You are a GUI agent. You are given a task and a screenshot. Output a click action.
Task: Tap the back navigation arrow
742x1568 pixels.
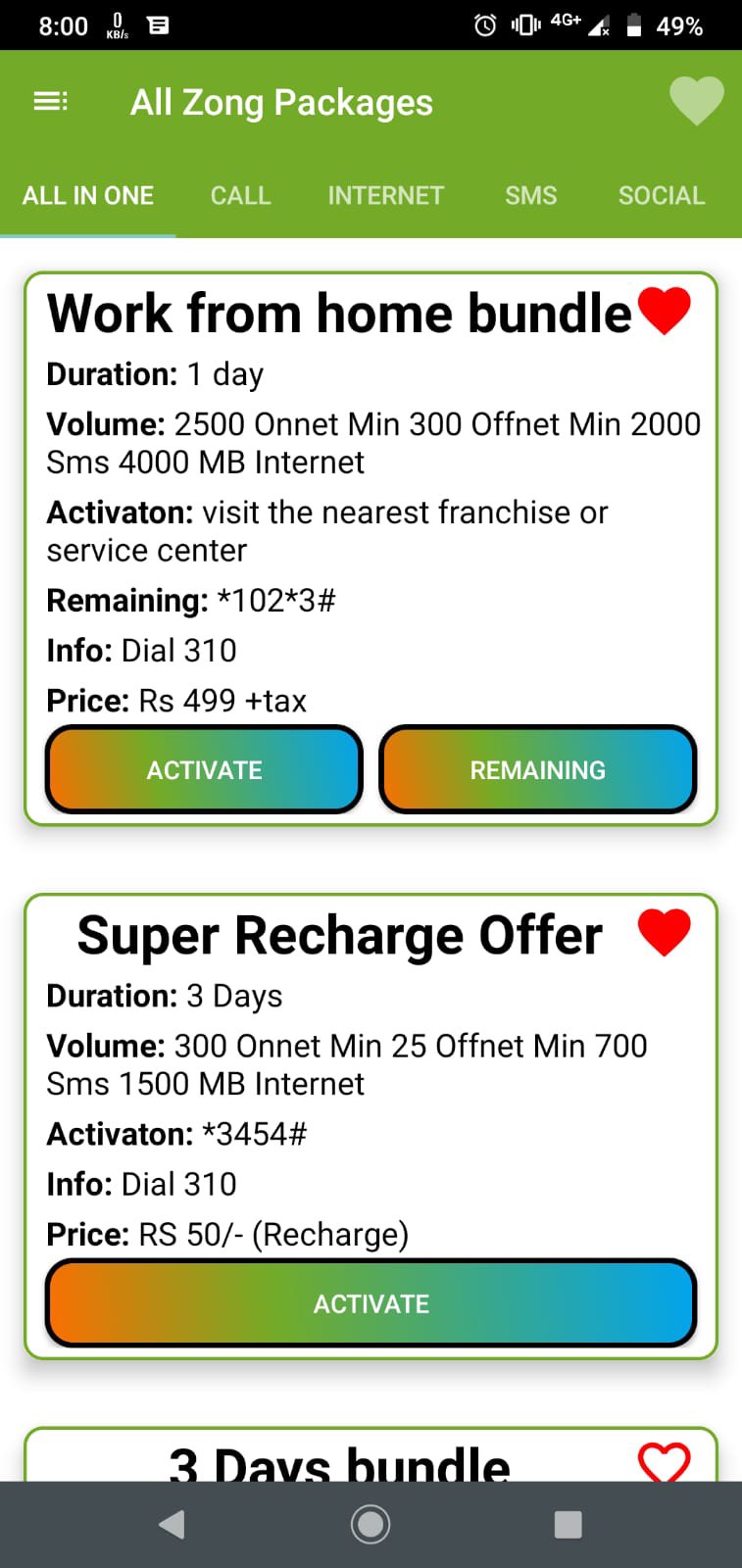(x=173, y=1524)
